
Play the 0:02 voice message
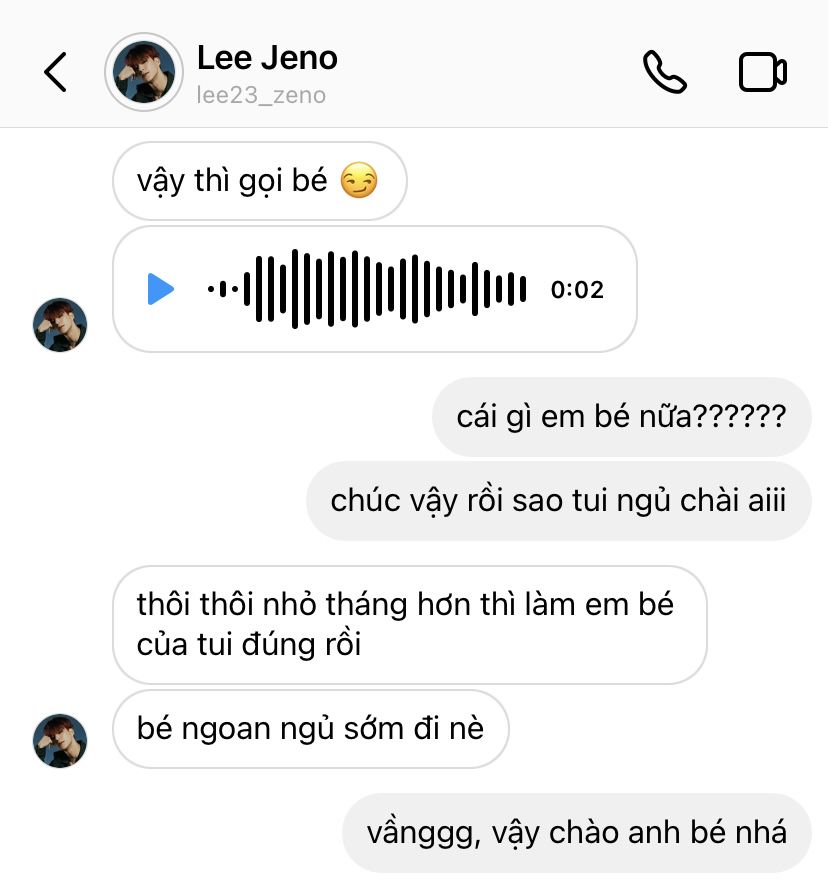pos(160,290)
